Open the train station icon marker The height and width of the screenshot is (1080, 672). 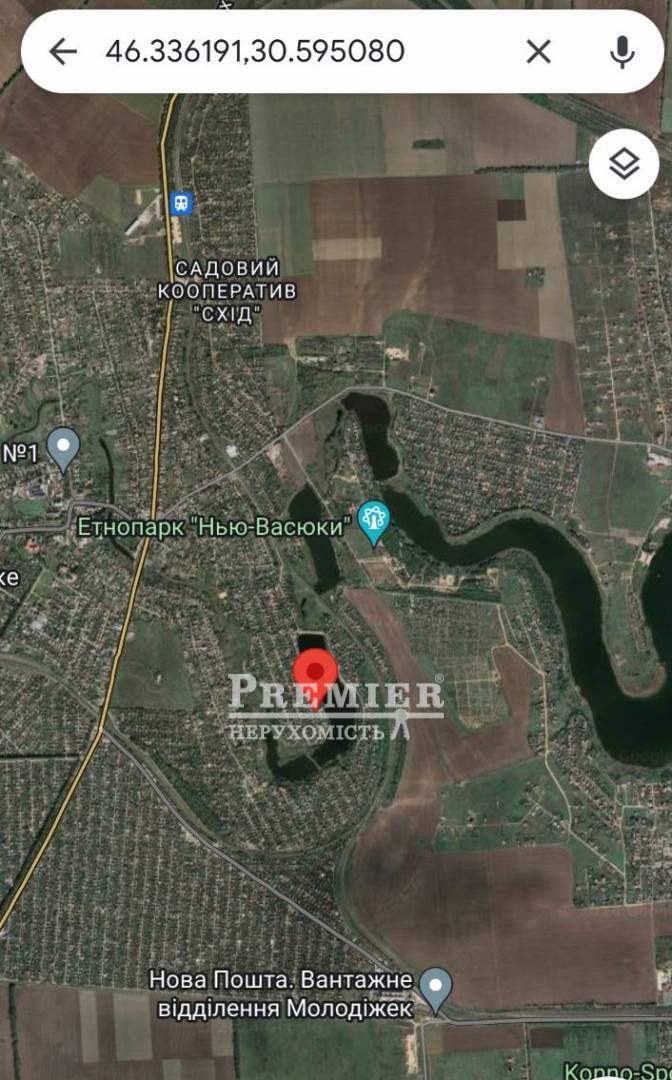[180, 203]
